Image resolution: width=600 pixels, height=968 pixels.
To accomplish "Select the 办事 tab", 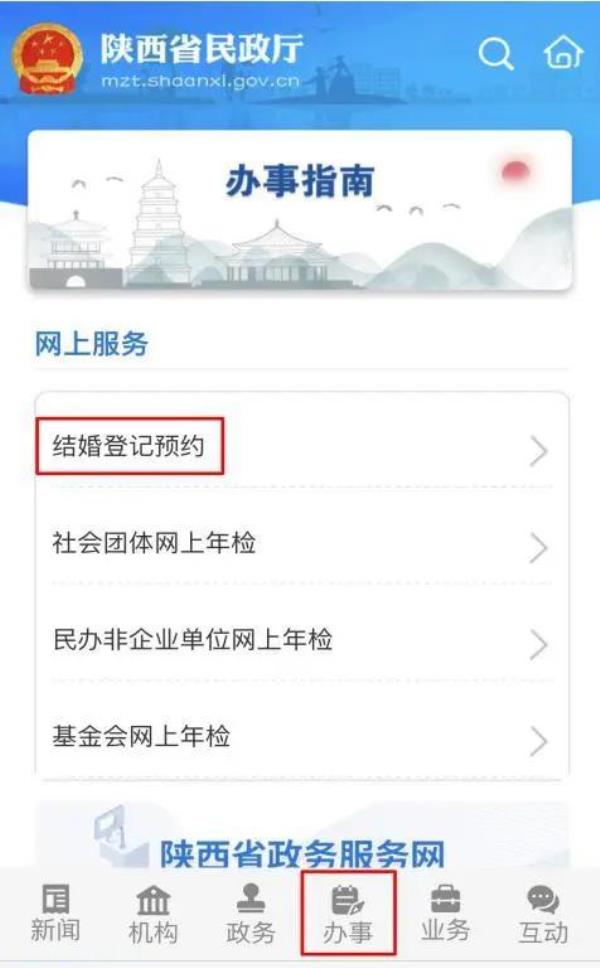I will 348,914.
